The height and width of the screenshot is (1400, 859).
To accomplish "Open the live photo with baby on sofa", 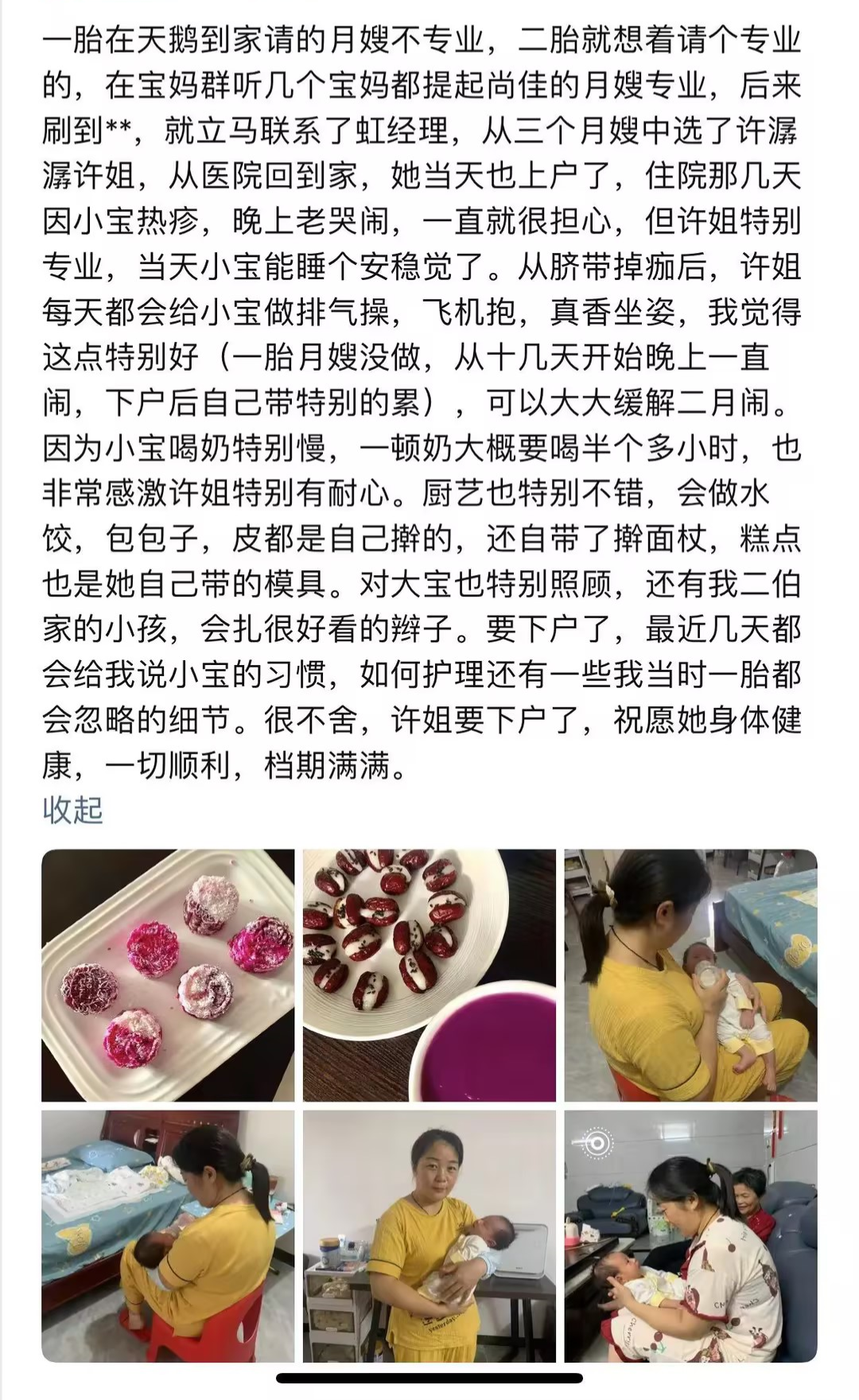I will (690, 1236).
